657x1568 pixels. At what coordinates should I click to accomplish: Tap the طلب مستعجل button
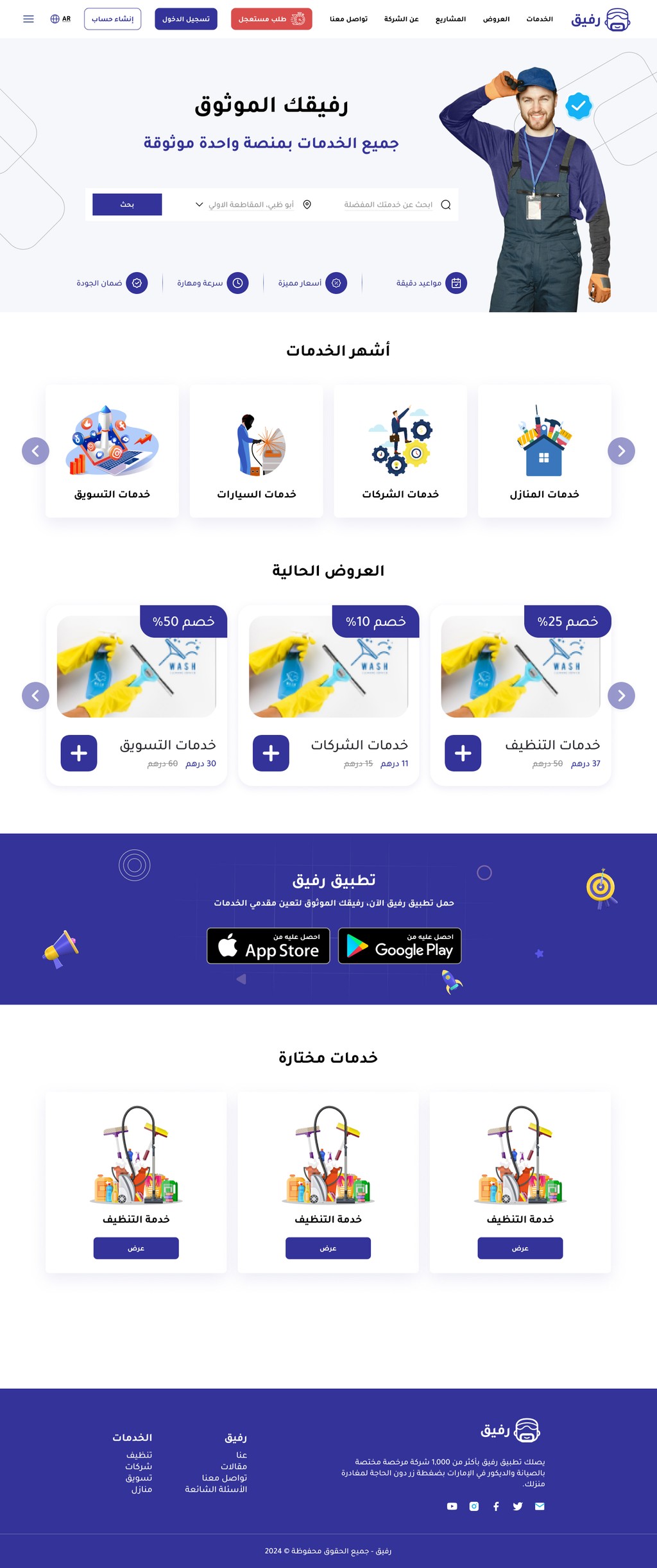click(271, 19)
